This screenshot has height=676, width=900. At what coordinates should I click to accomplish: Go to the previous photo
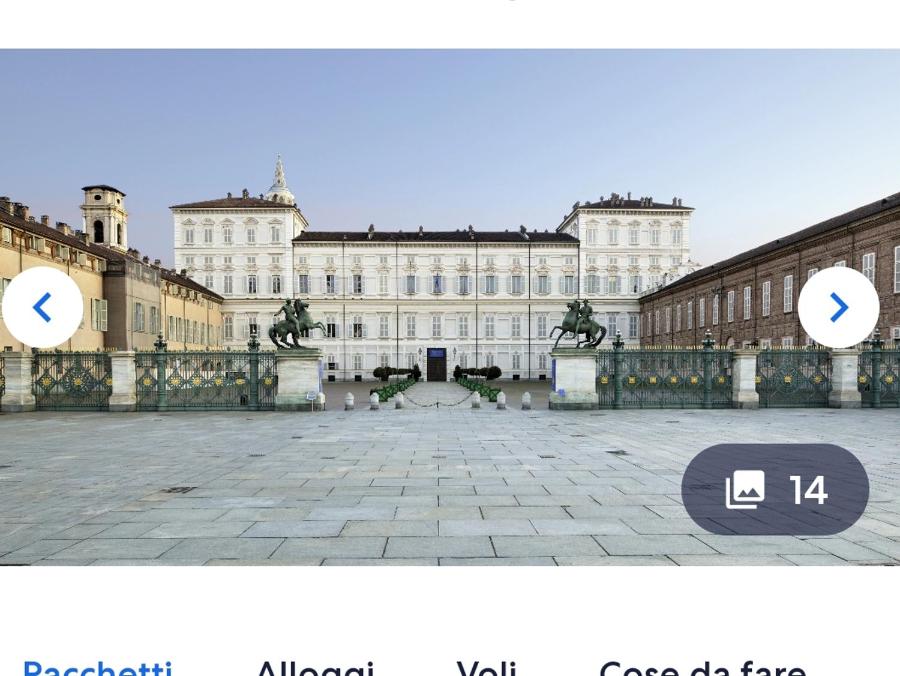(42, 307)
